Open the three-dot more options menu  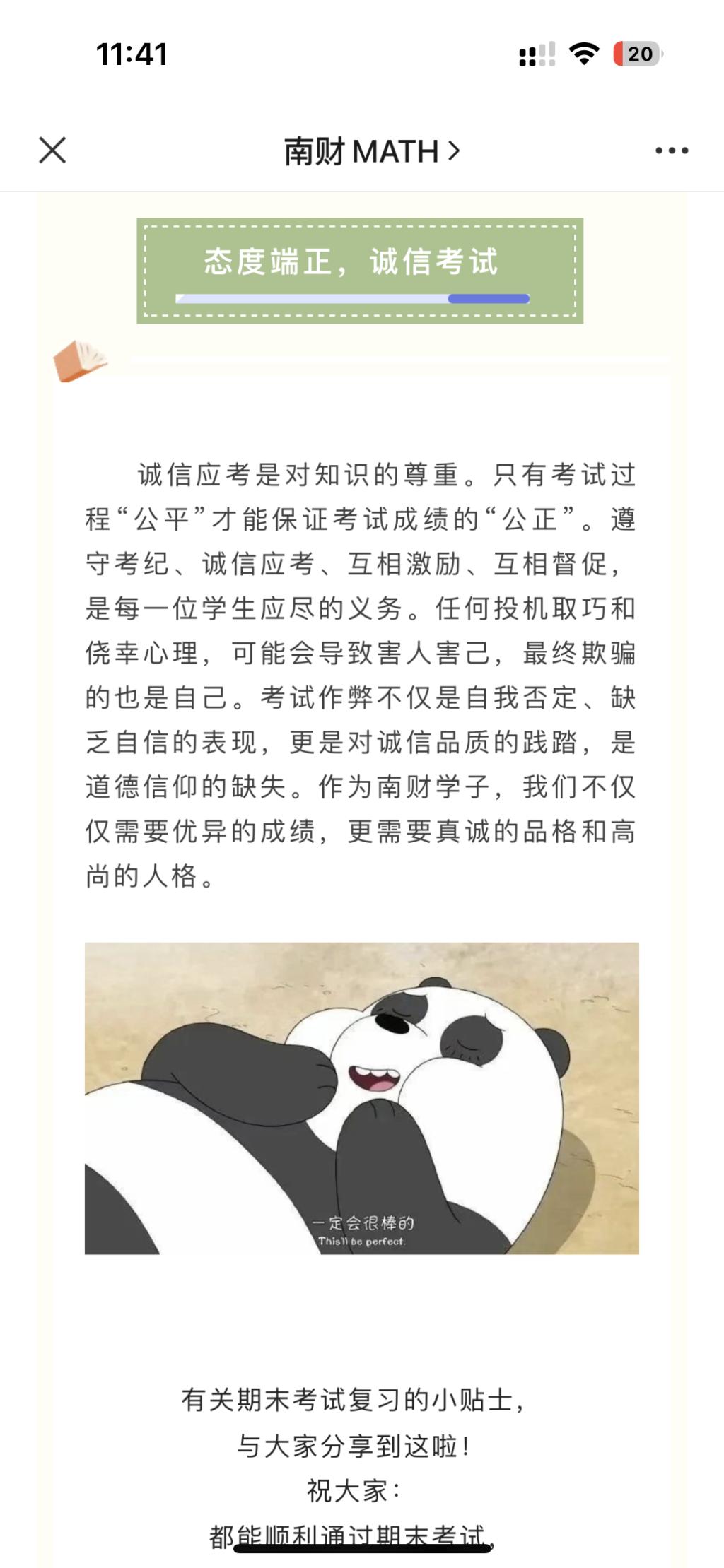(x=671, y=151)
